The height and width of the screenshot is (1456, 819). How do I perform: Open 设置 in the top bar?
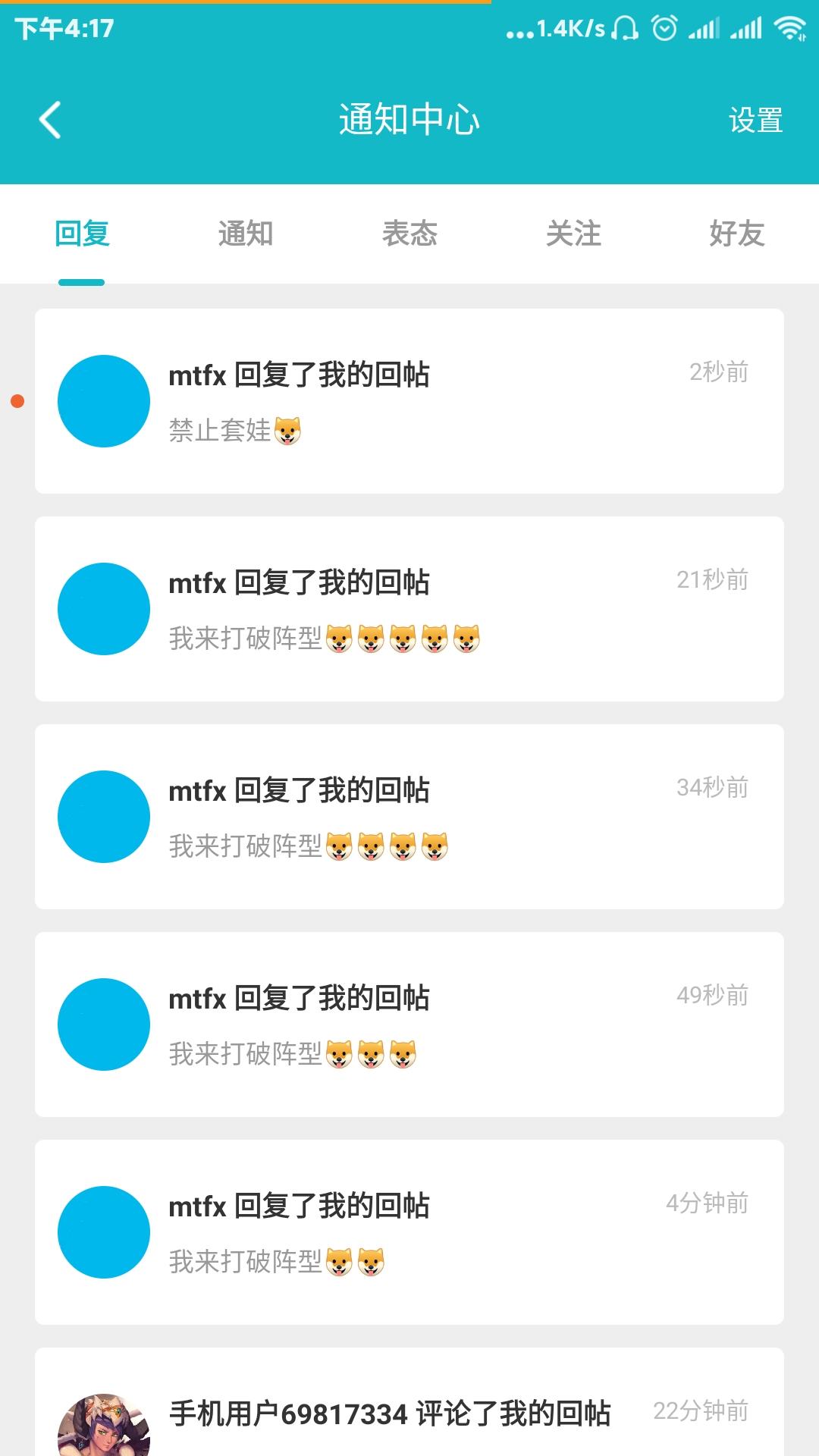[755, 120]
